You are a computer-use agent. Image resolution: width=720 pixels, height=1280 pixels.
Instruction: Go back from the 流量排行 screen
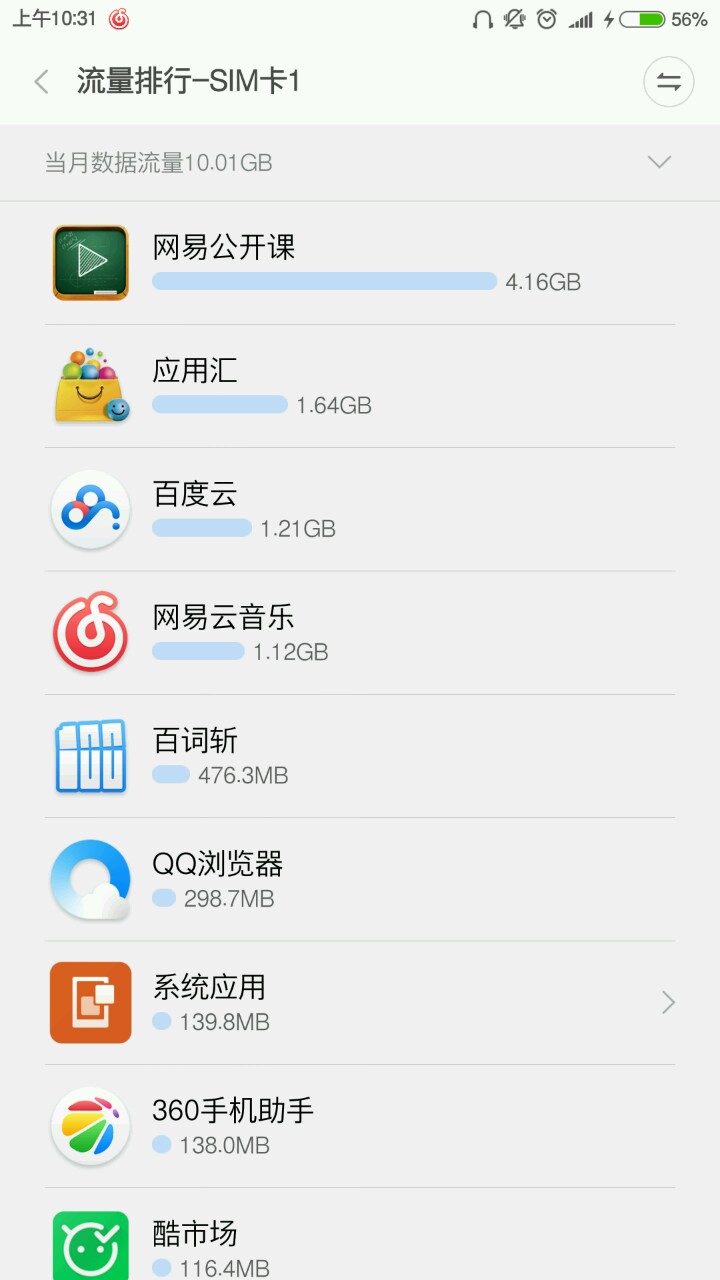click(x=41, y=82)
